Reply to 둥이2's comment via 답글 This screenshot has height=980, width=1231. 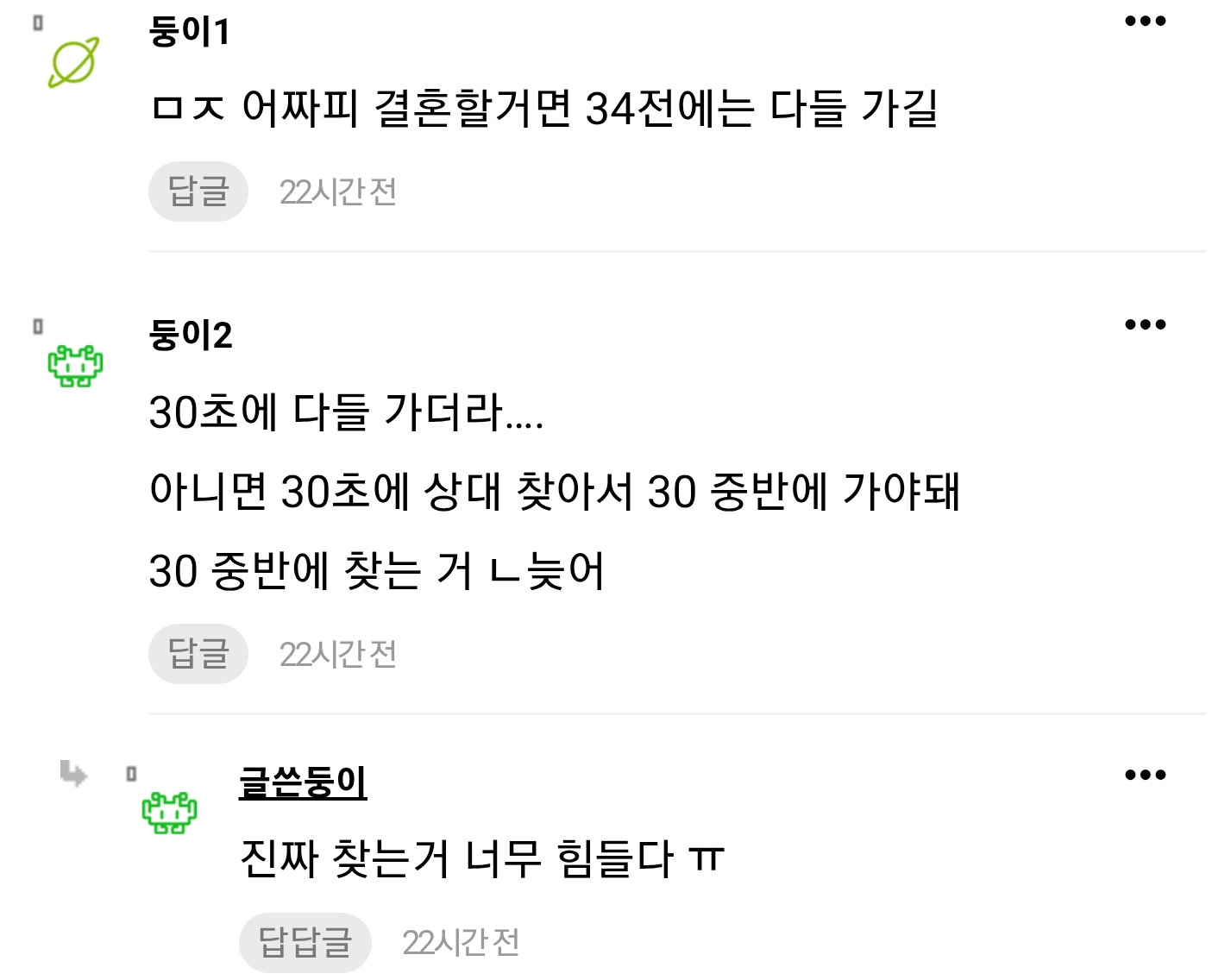(x=198, y=654)
